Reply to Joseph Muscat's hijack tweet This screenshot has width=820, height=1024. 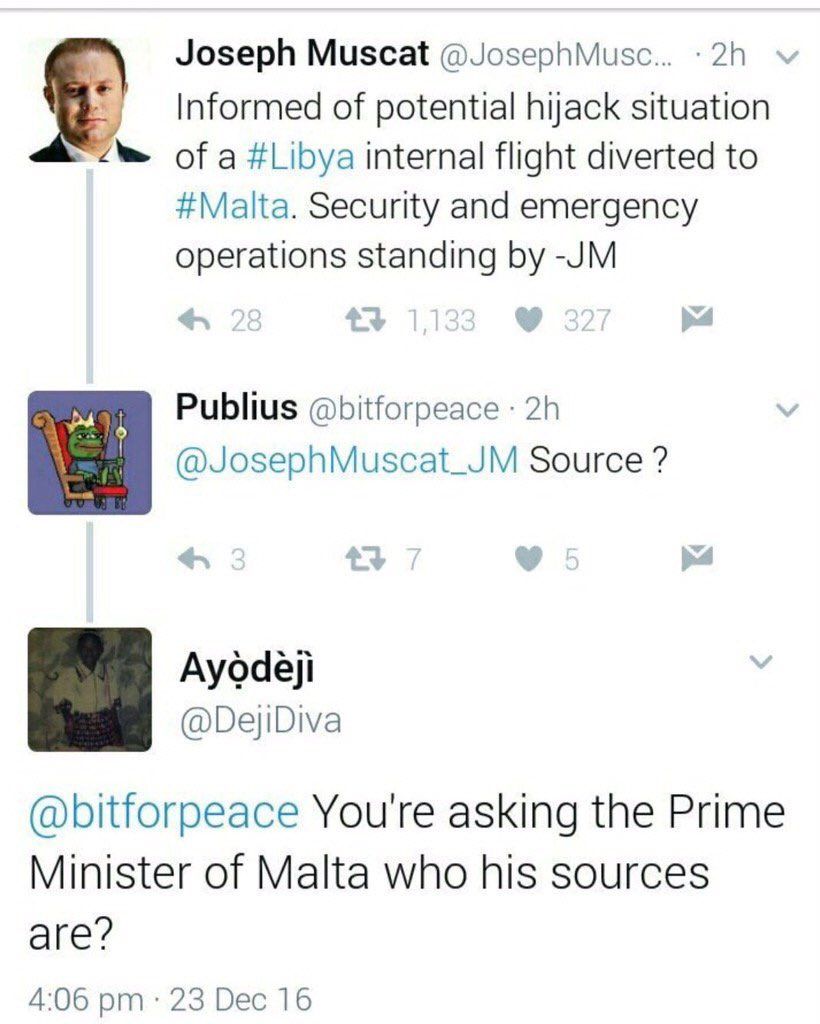[194, 320]
